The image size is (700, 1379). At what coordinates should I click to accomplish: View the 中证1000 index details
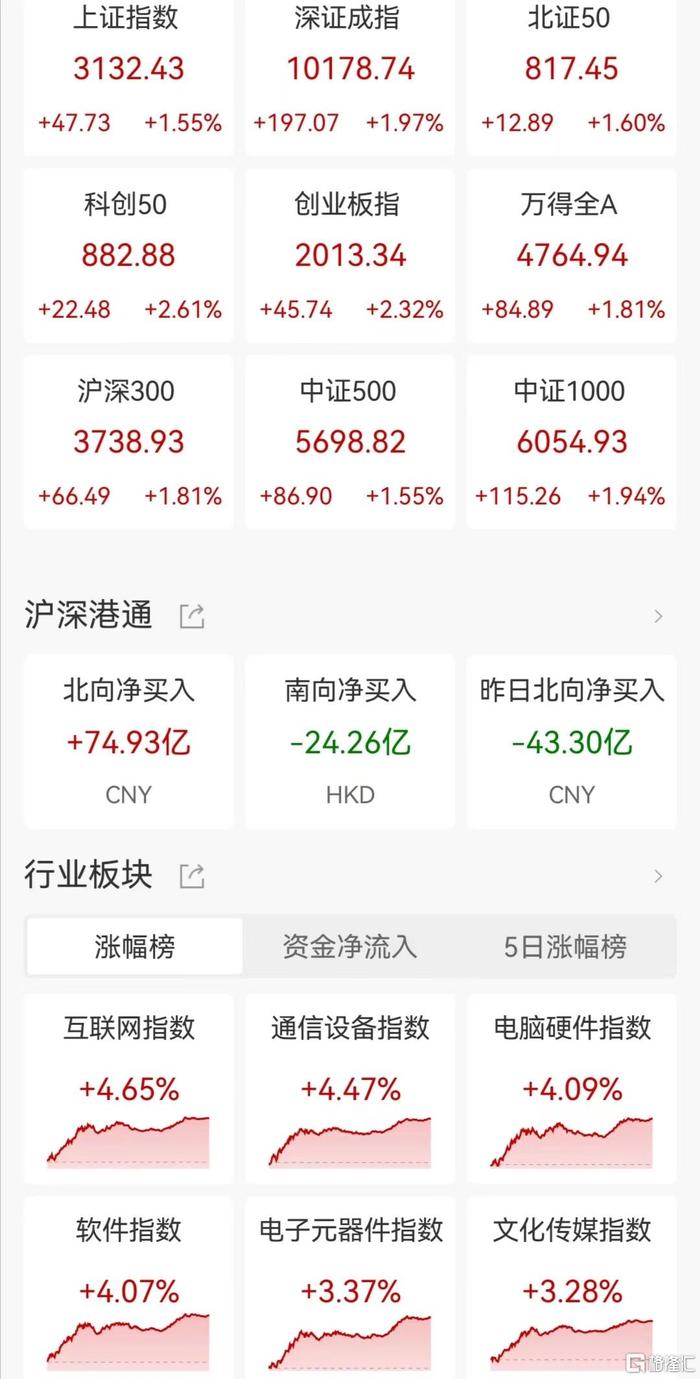571,442
